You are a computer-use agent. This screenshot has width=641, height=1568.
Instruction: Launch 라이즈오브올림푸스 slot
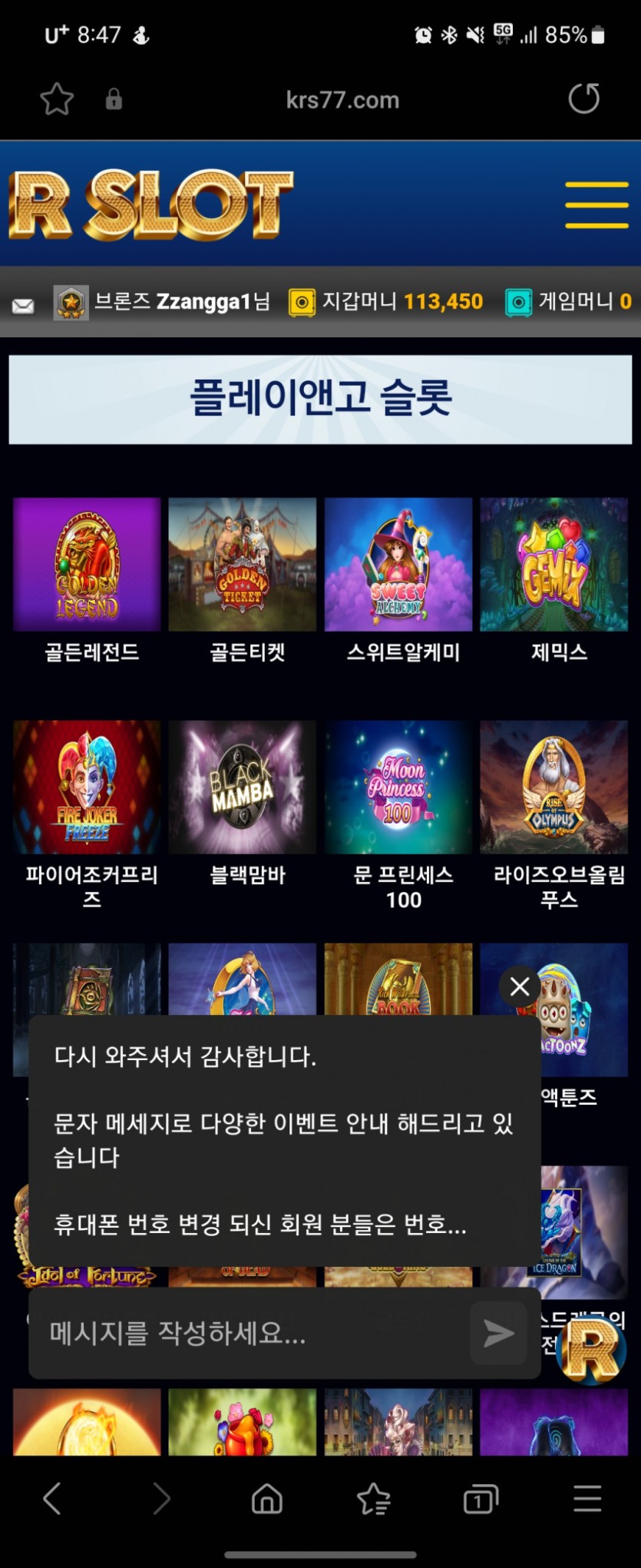(553, 787)
